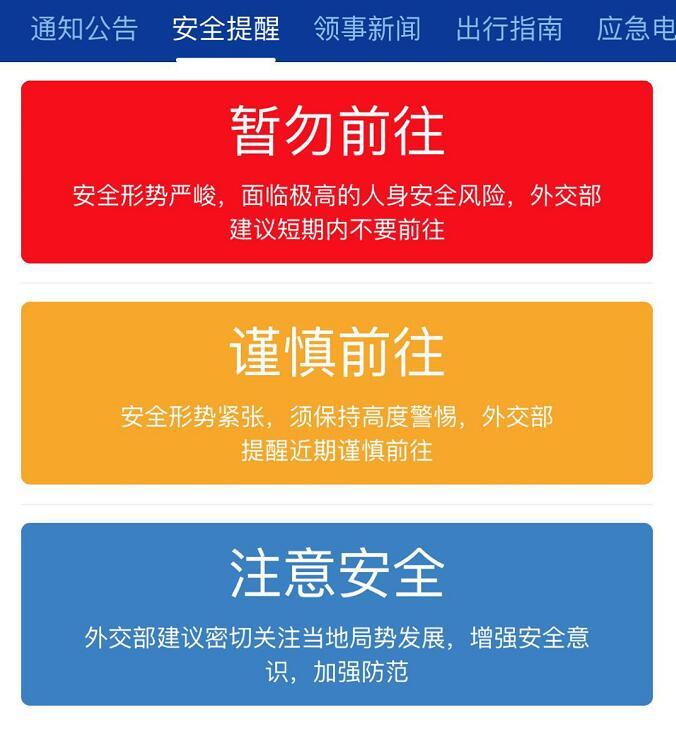Switch to the 通知公告 tab
The width and height of the screenshot is (676, 732).
(x=84, y=29)
